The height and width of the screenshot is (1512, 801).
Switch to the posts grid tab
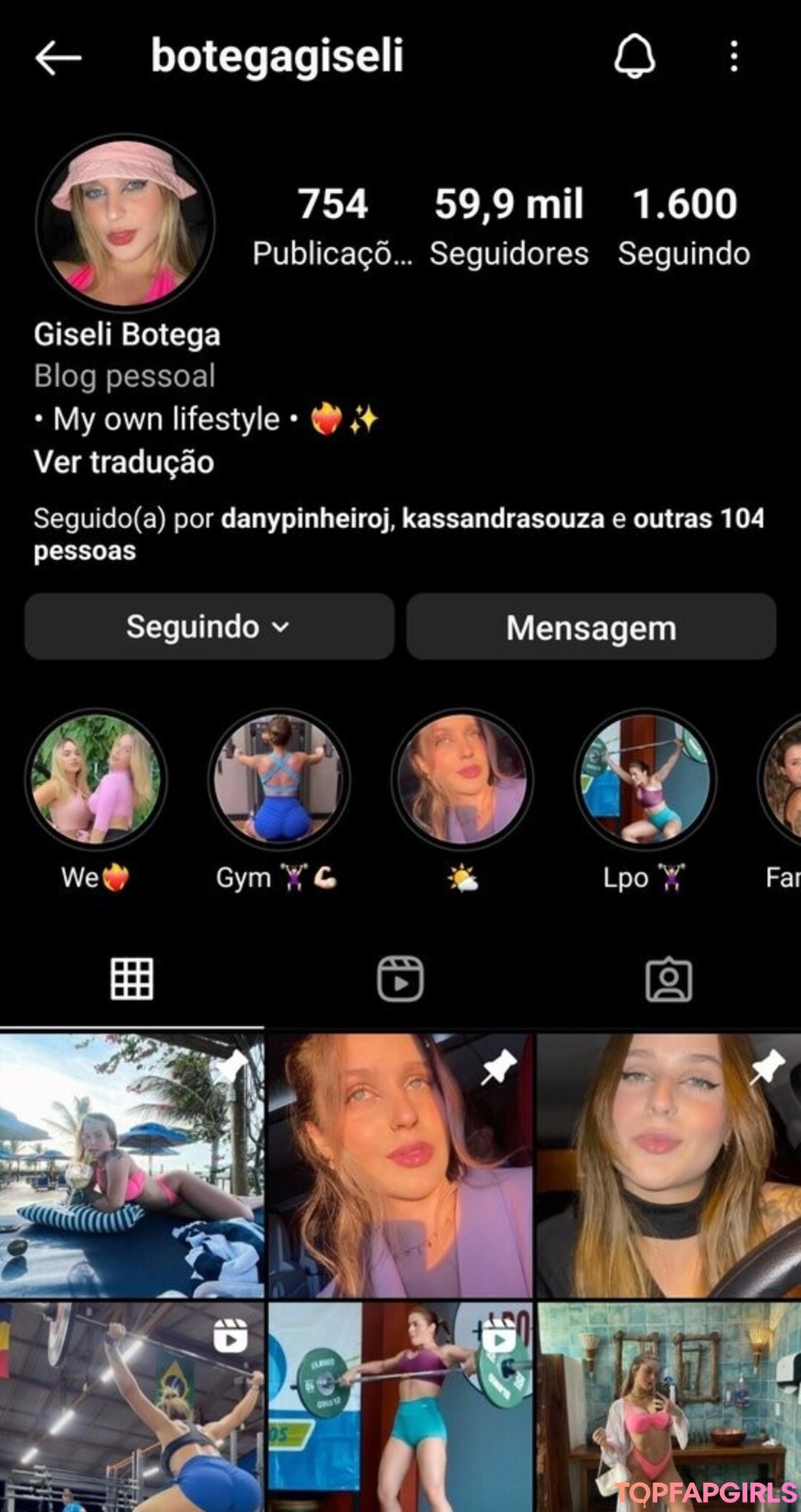pos(132,979)
